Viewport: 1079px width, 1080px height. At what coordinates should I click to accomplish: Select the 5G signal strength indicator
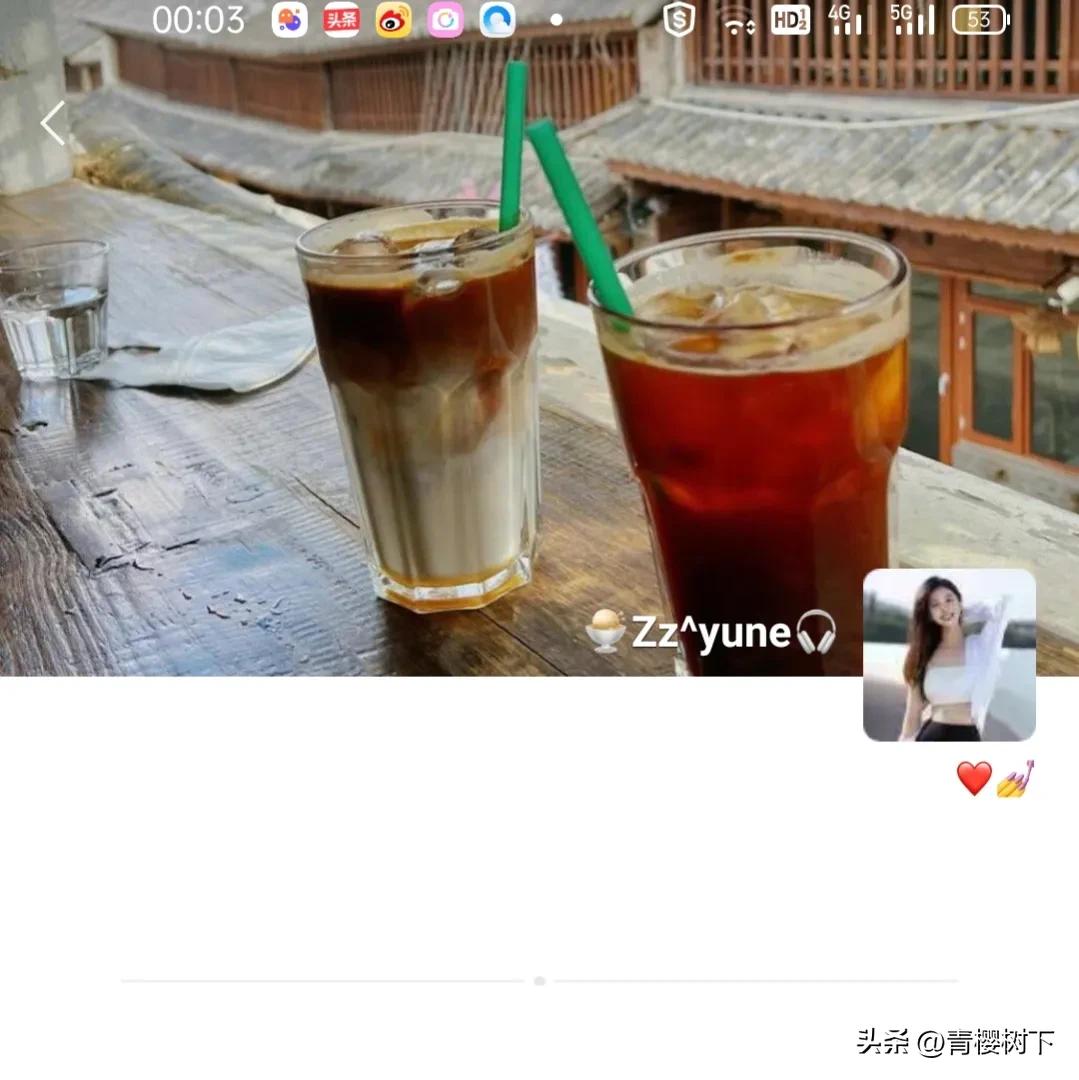(x=911, y=21)
